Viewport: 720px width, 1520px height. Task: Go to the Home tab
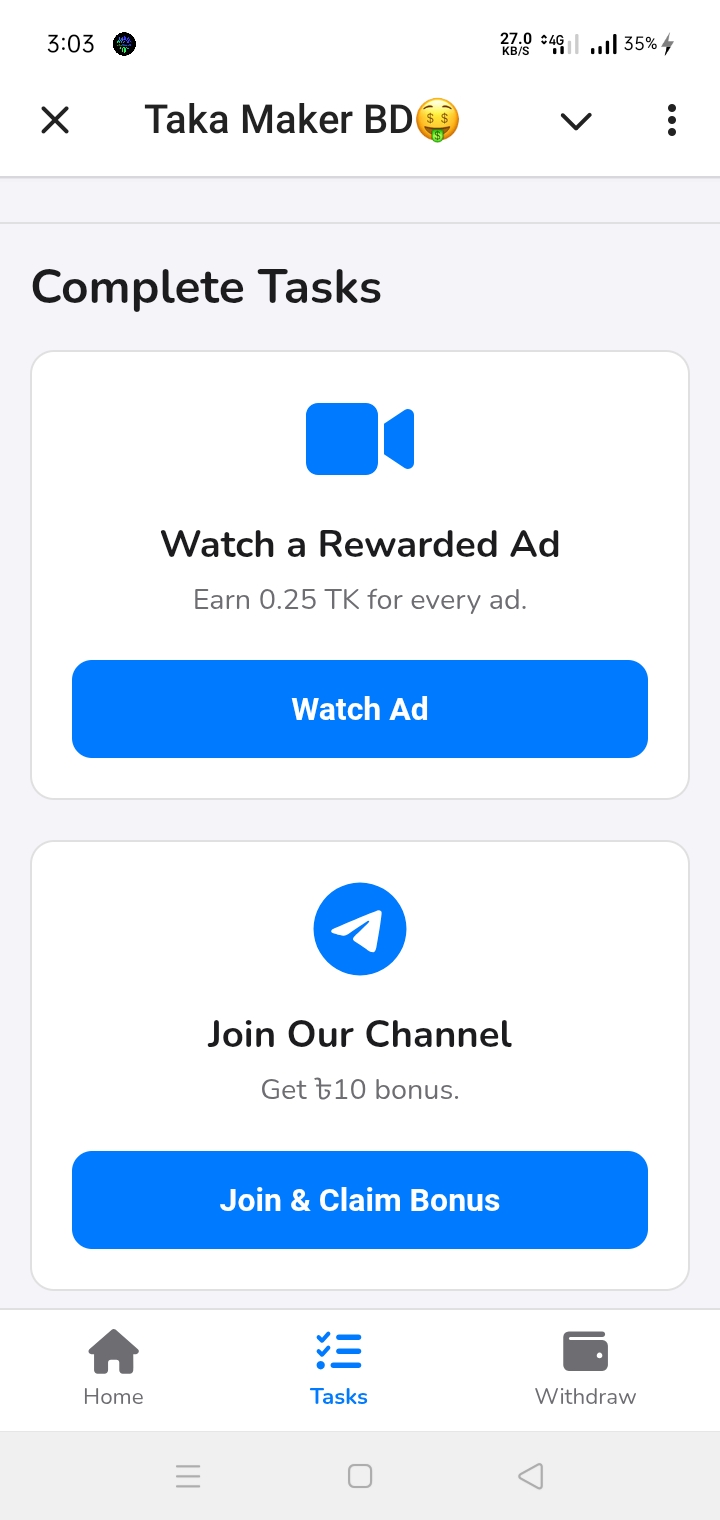click(113, 1368)
